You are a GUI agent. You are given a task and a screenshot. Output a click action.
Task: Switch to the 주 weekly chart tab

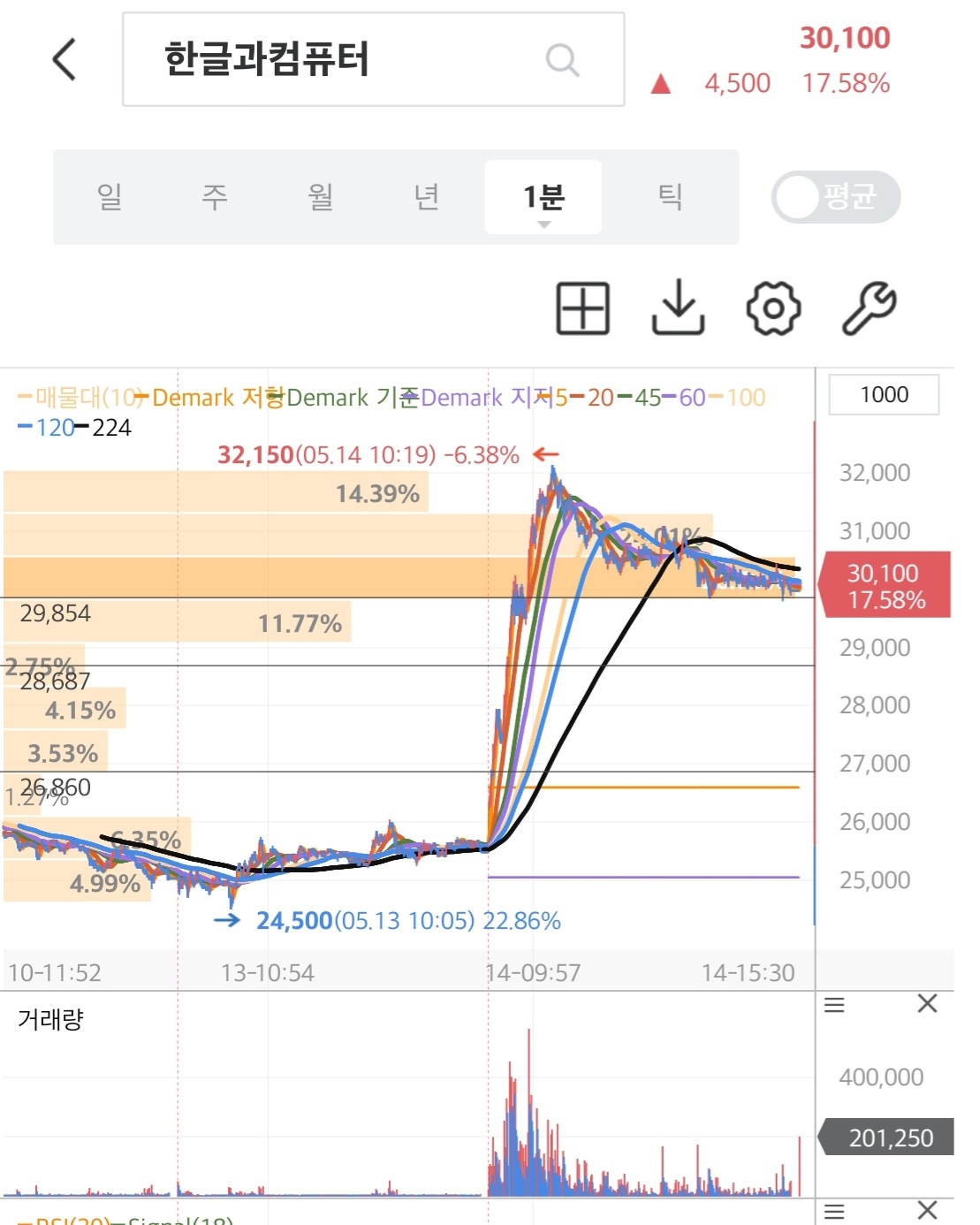pyautogui.click(x=215, y=196)
